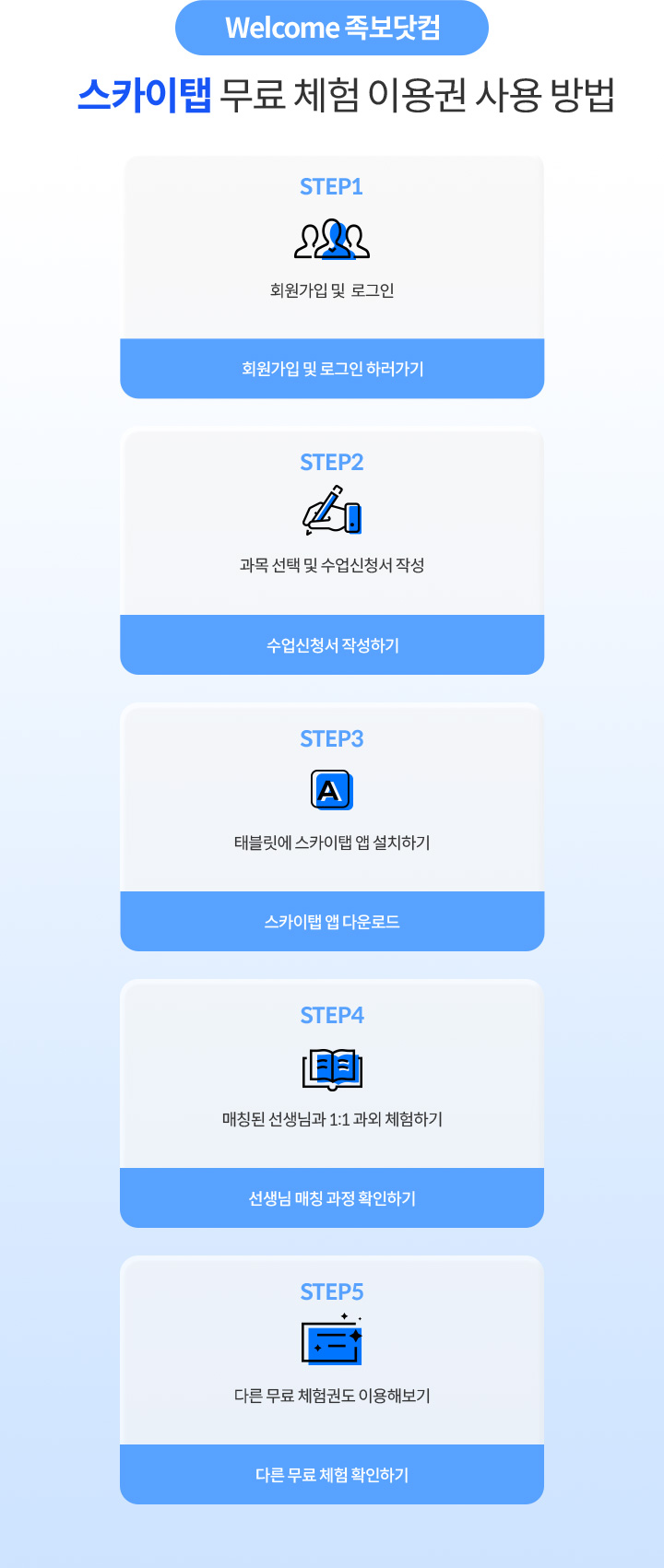
Task: Open 선생님 매칭 과정 확인하기
Action: pyautogui.click(x=332, y=1198)
